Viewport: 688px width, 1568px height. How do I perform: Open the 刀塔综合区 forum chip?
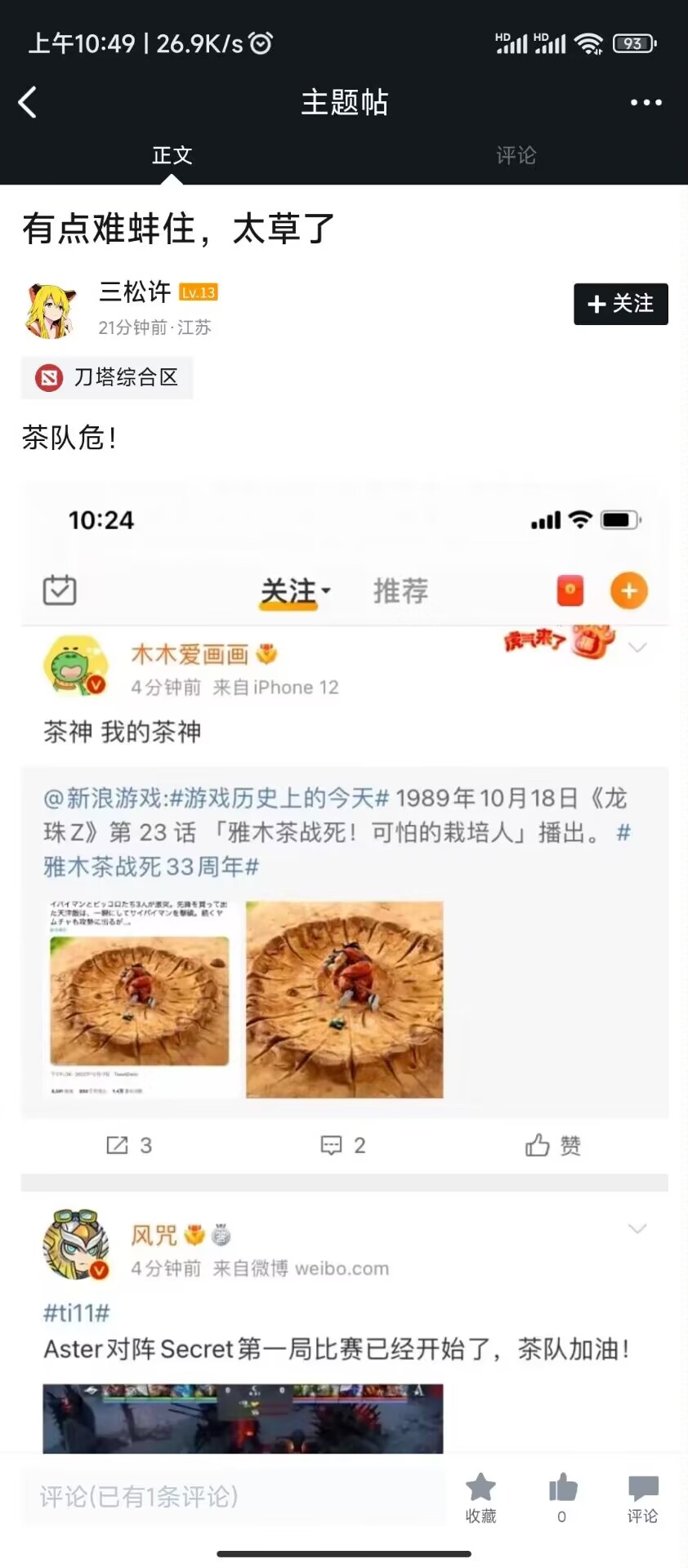coord(107,377)
